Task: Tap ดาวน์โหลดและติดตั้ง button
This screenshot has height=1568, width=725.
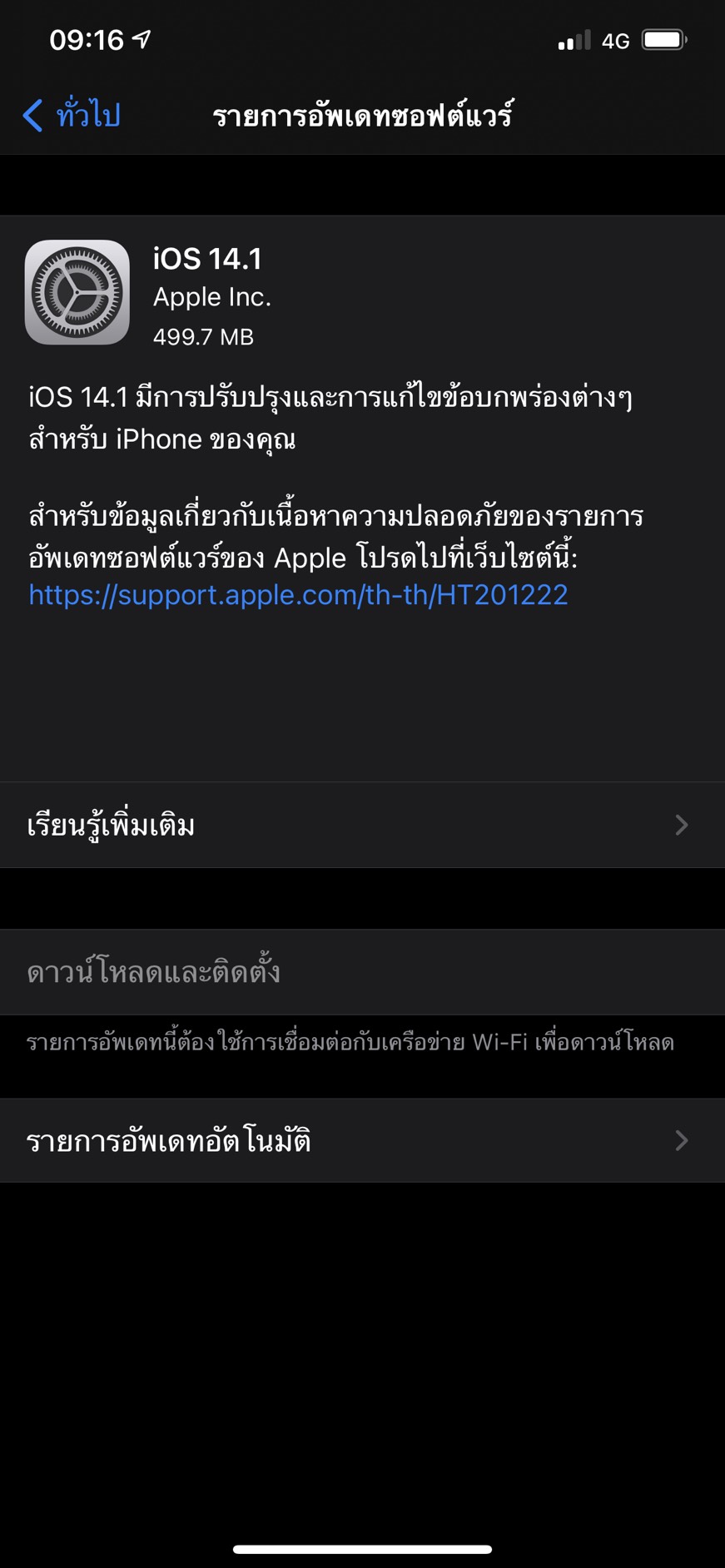Action: pos(154,972)
